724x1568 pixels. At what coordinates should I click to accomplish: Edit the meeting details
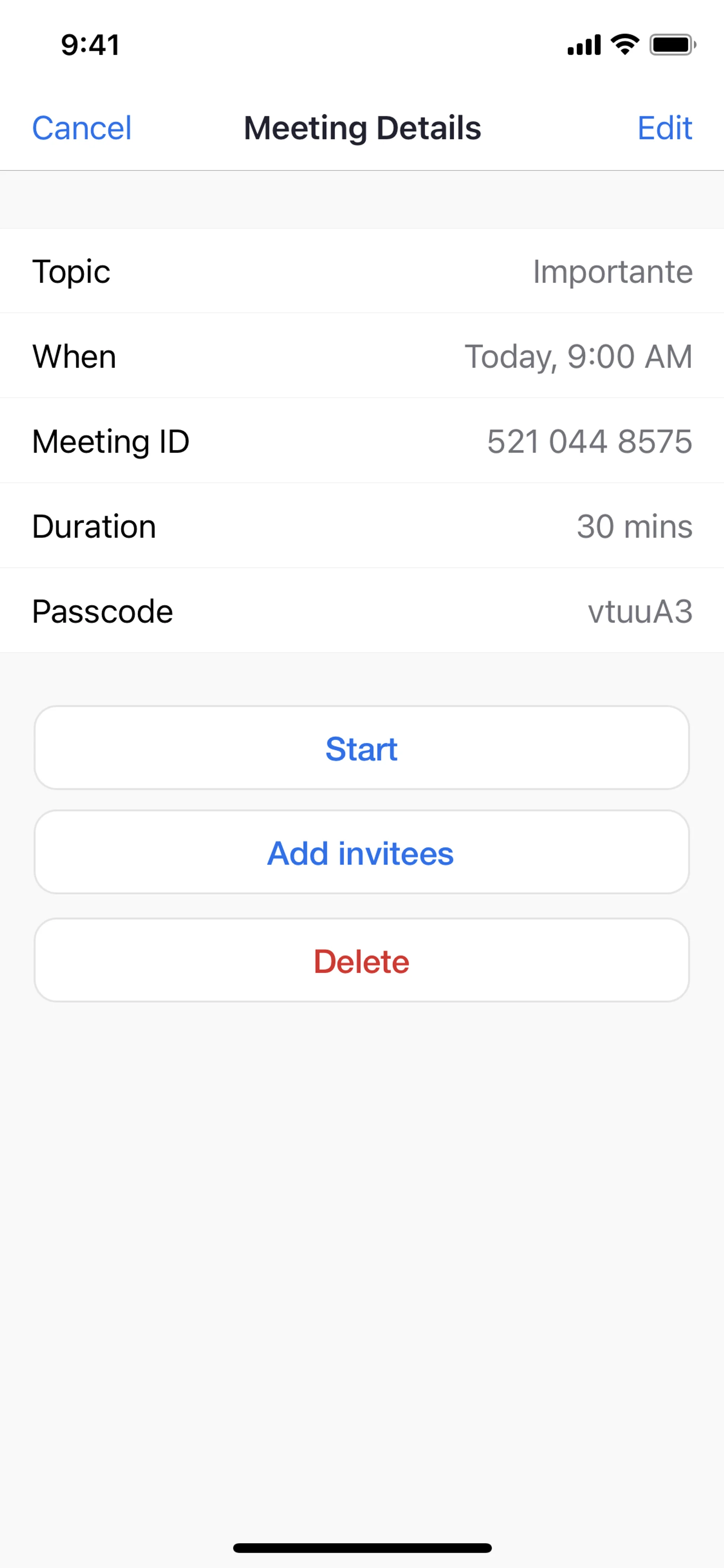[x=664, y=128]
